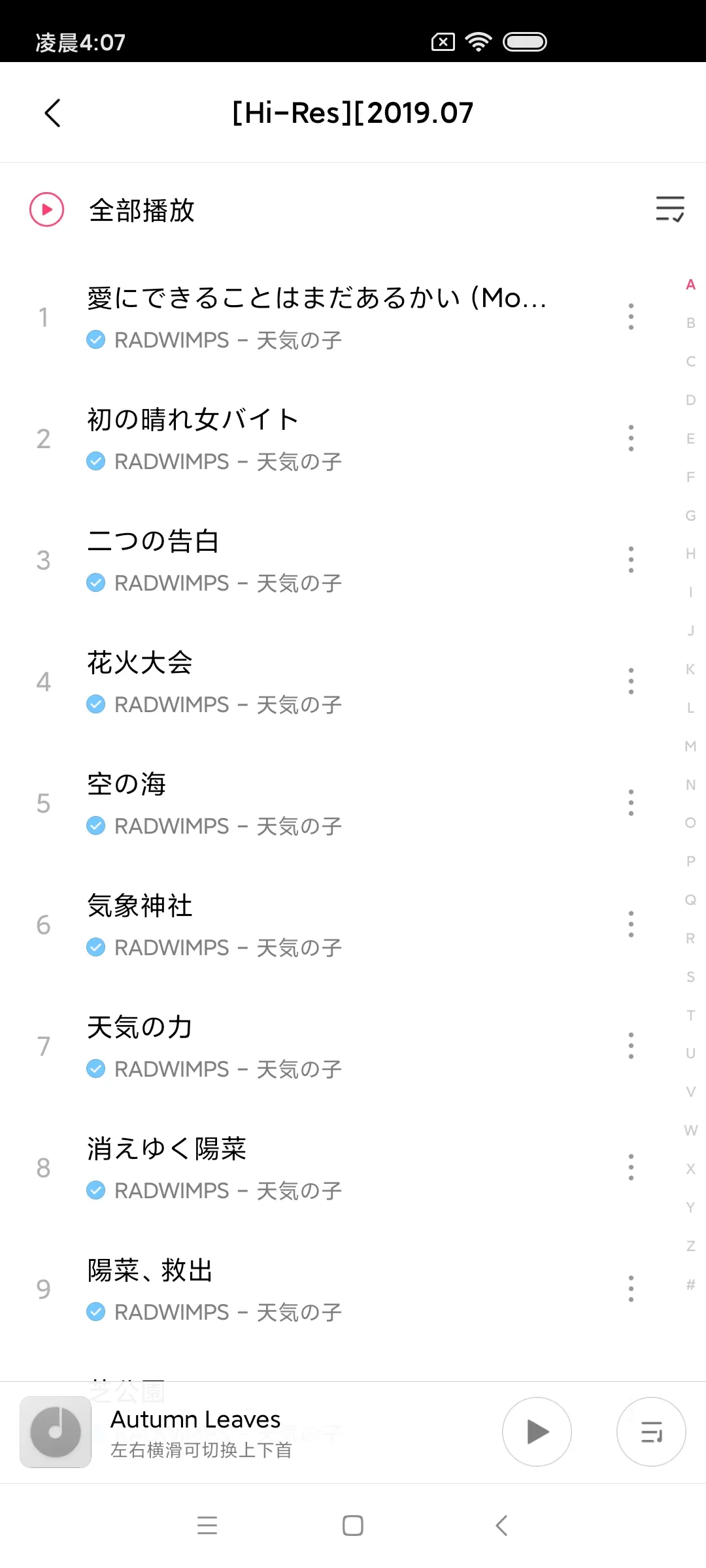Open more options for 二つの告白

[x=631, y=560]
